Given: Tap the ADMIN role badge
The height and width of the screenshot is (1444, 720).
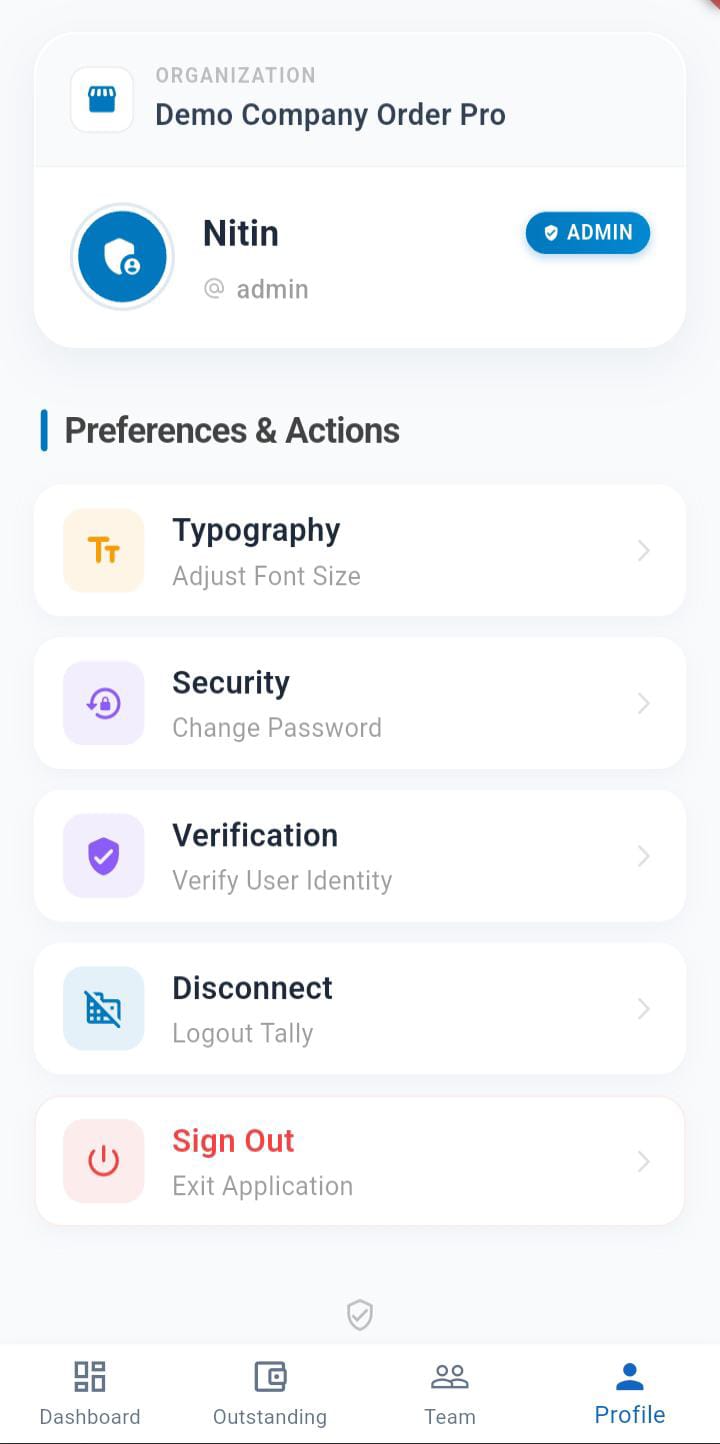Looking at the screenshot, I should [x=588, y=232].
